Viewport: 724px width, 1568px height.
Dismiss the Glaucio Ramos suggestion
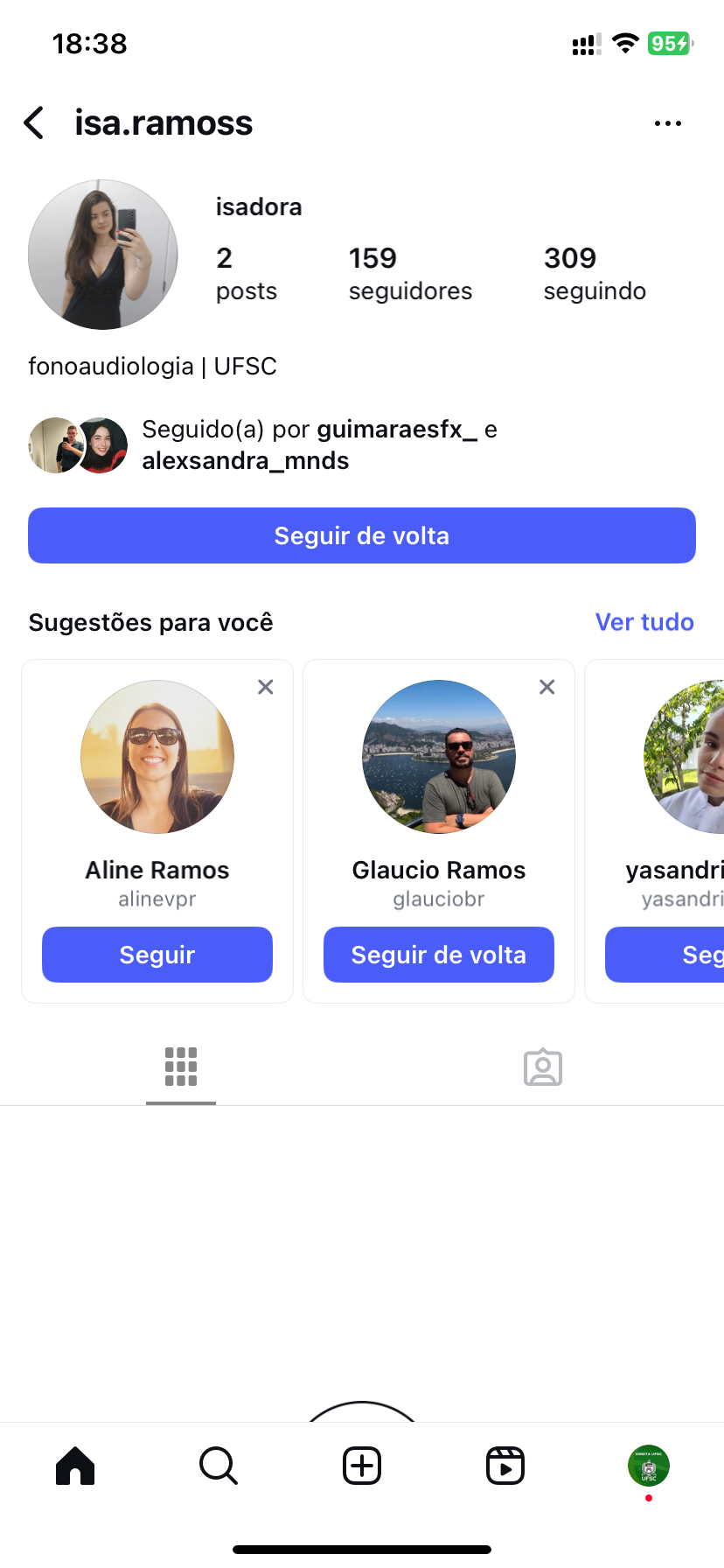[547, 687]
